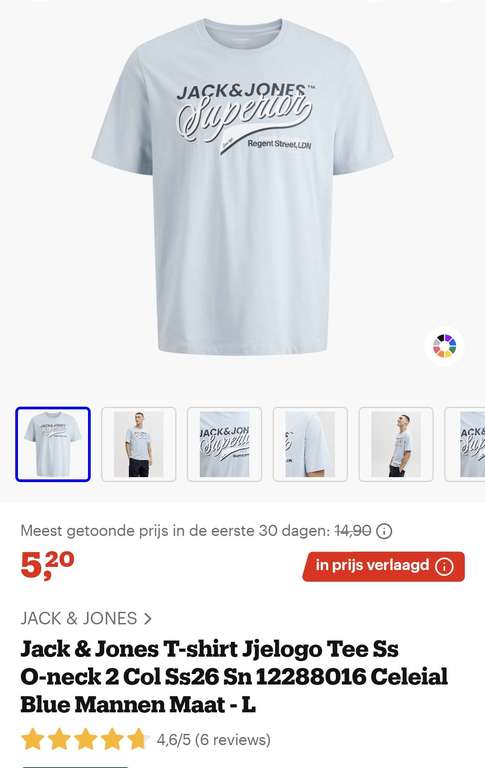485x768 pixels.
Task: Open the partially visible sixth thumbnail
Action: click(465, 444)
